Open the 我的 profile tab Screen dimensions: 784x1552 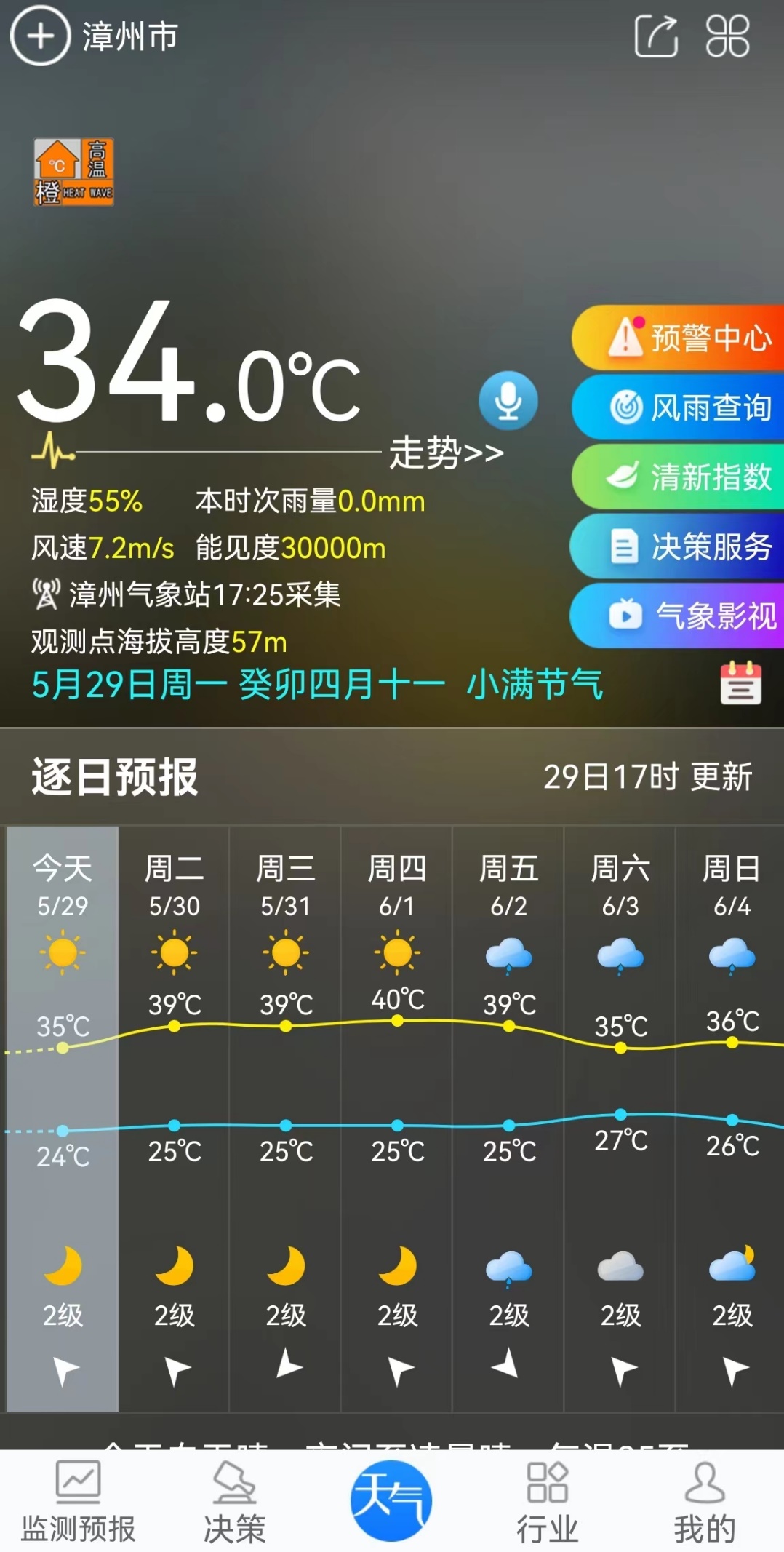[x=704, y=1502]
